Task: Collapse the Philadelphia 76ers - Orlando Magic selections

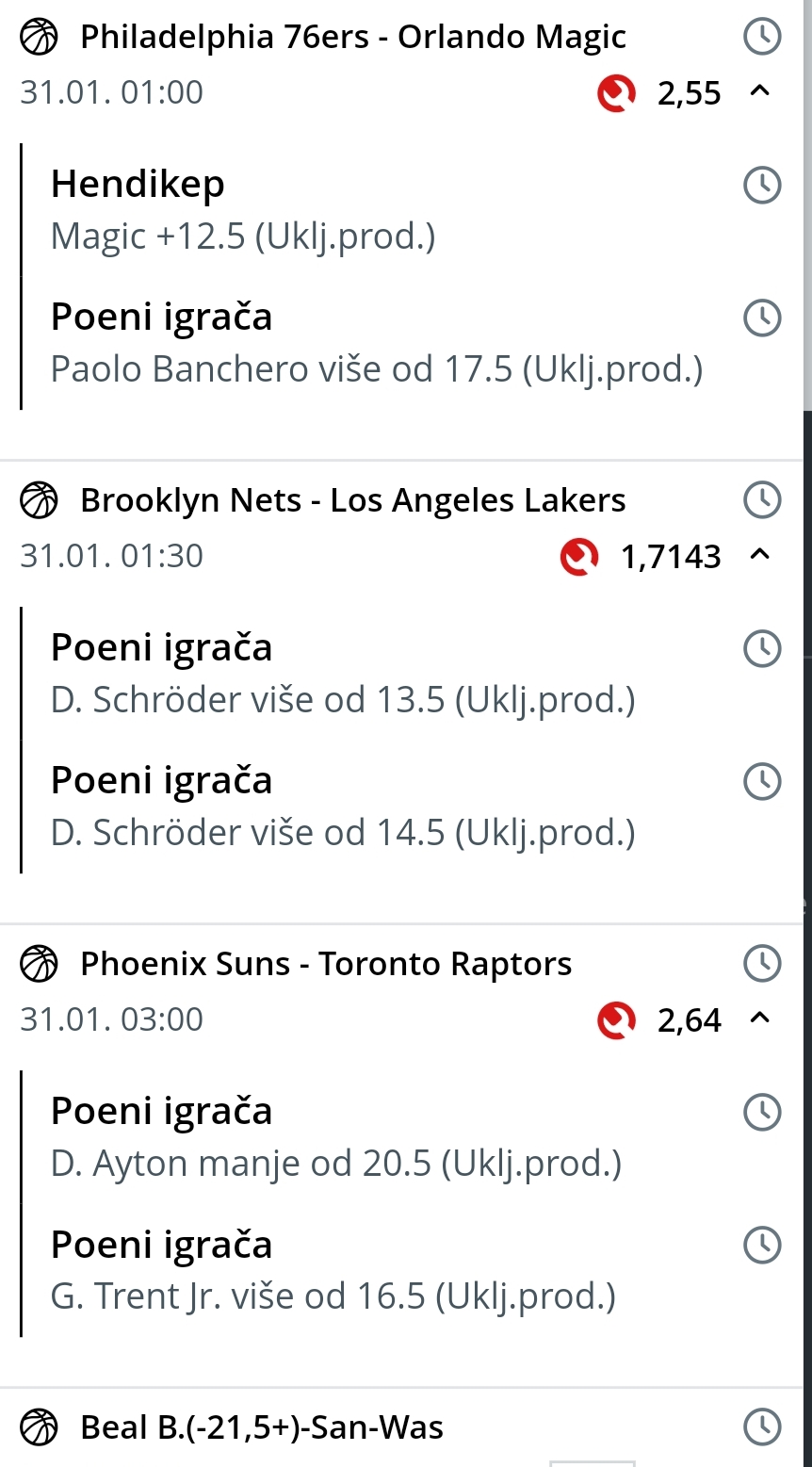Action: click(760, 91)
